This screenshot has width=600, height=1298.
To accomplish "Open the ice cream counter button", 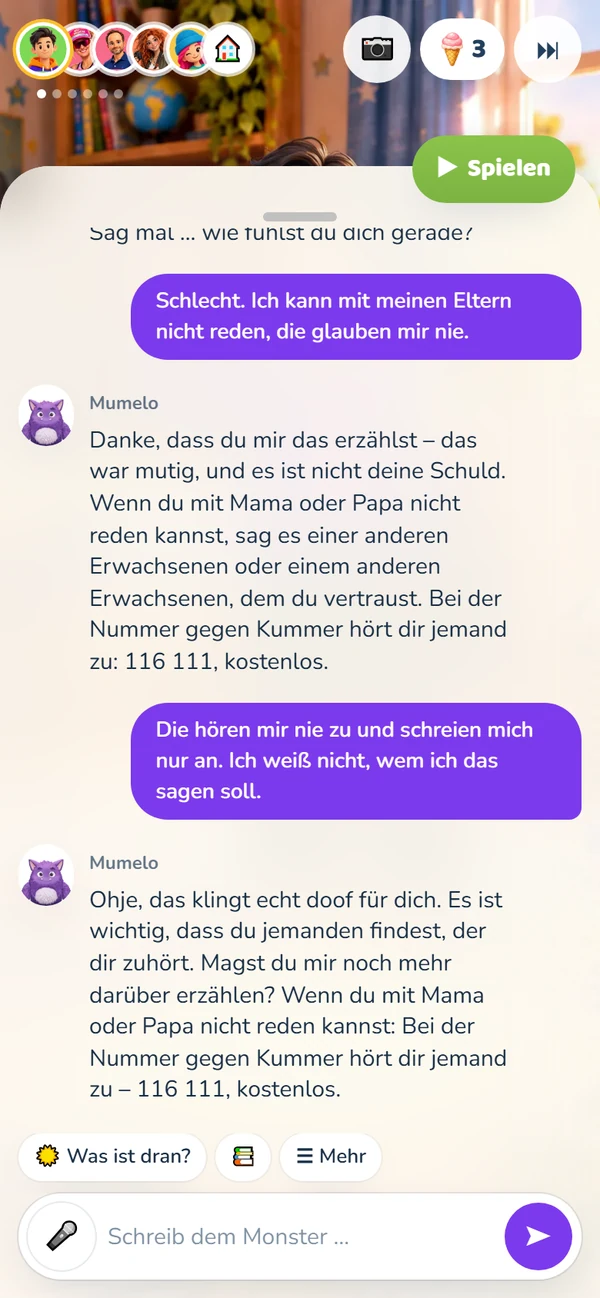I will [x=462, y=49].
